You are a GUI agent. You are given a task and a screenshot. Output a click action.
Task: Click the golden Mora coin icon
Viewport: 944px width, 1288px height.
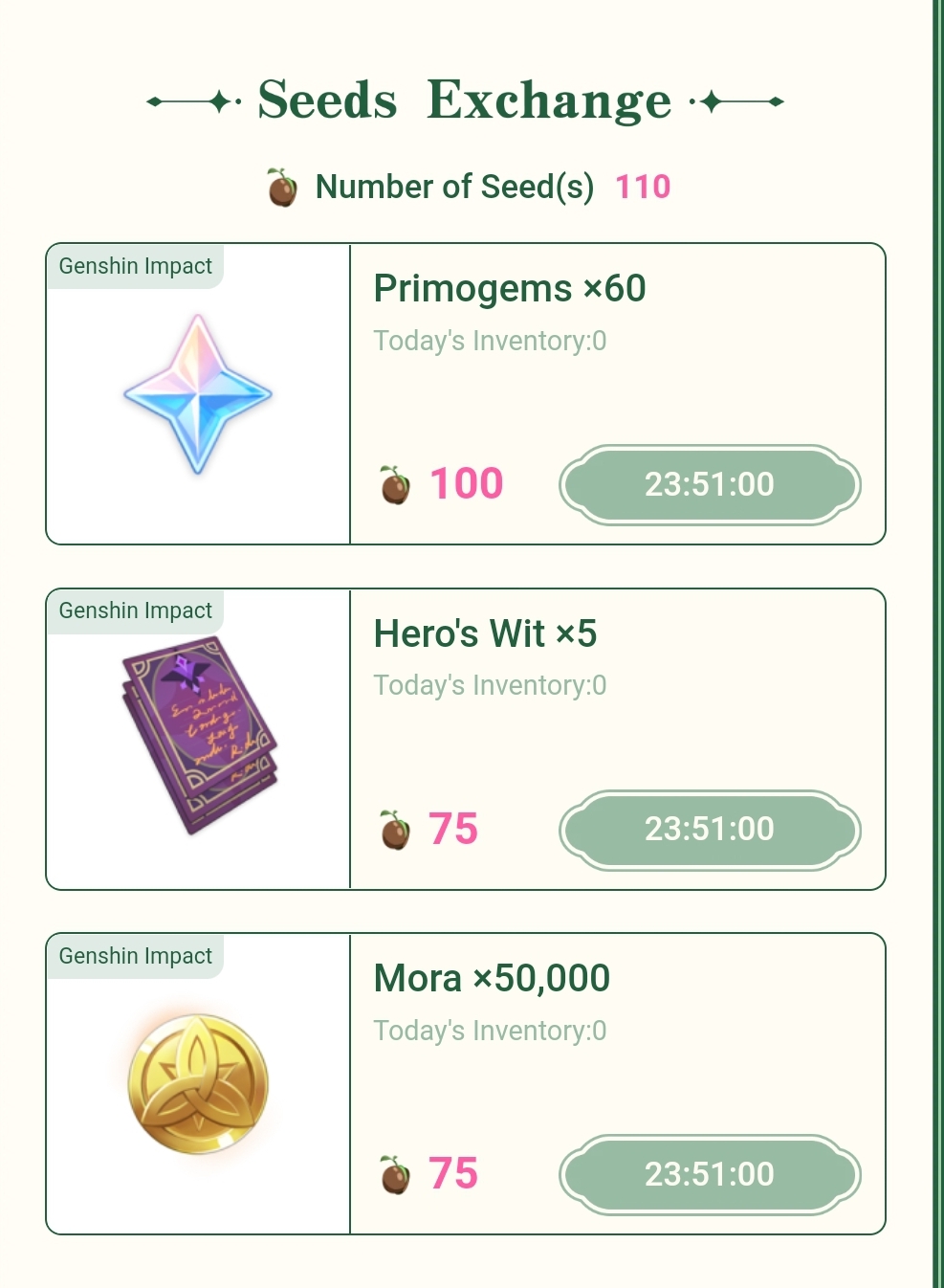coord(198,1085)
